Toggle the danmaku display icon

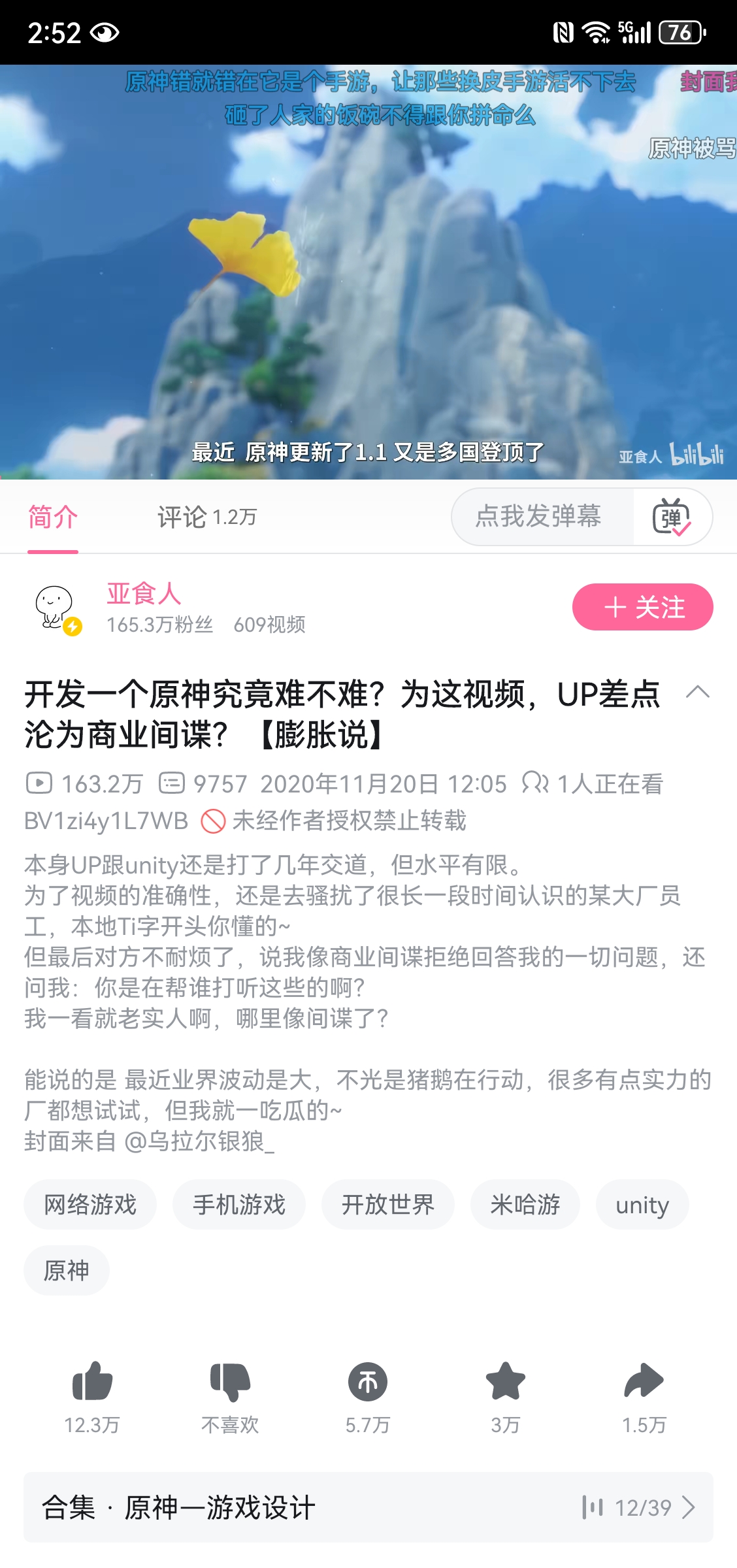coord(672,517)
